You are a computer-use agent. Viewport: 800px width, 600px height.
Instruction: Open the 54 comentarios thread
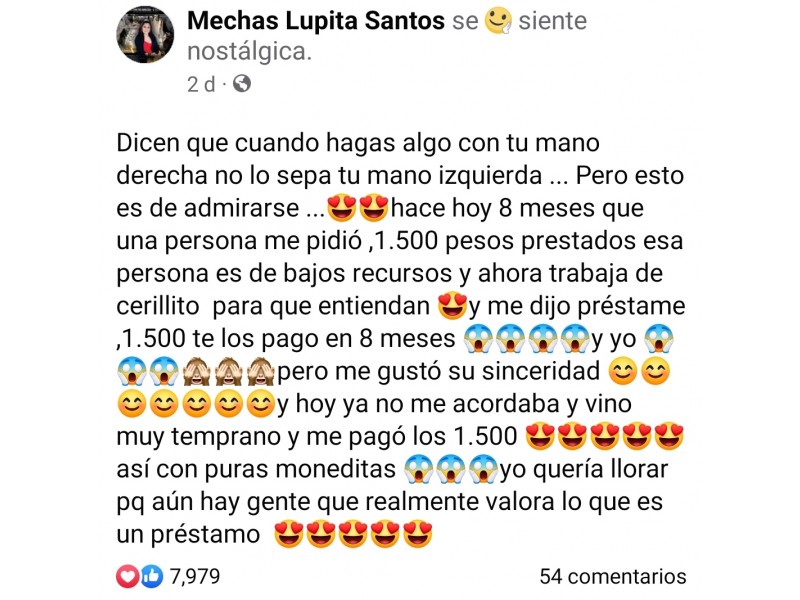pyautogui.click(x=612, y=576)
